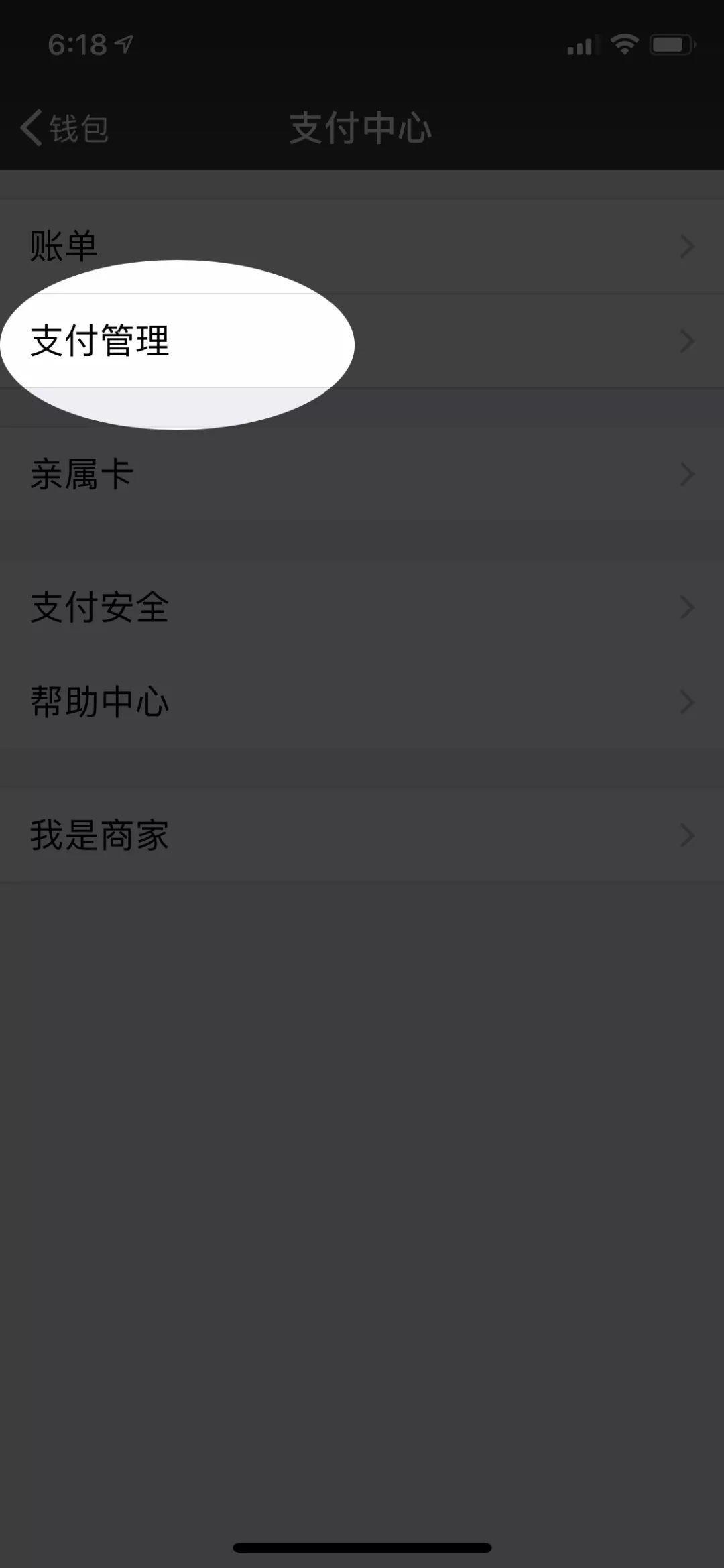Tap the Wi-Fi icon in the status bar
The image size is (724, 1568).
(625, 44)
